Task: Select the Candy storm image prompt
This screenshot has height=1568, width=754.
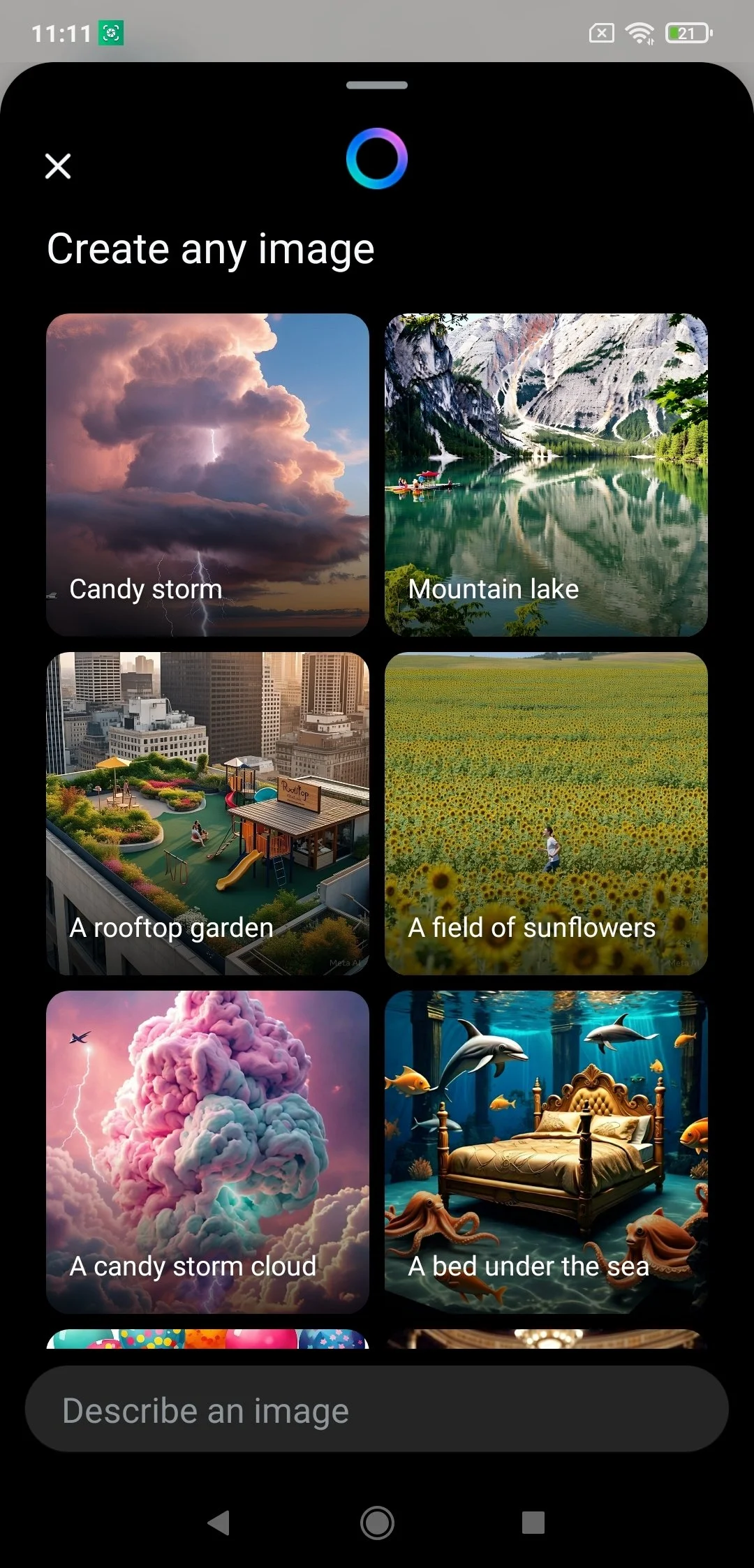Action: coord(207,475)
